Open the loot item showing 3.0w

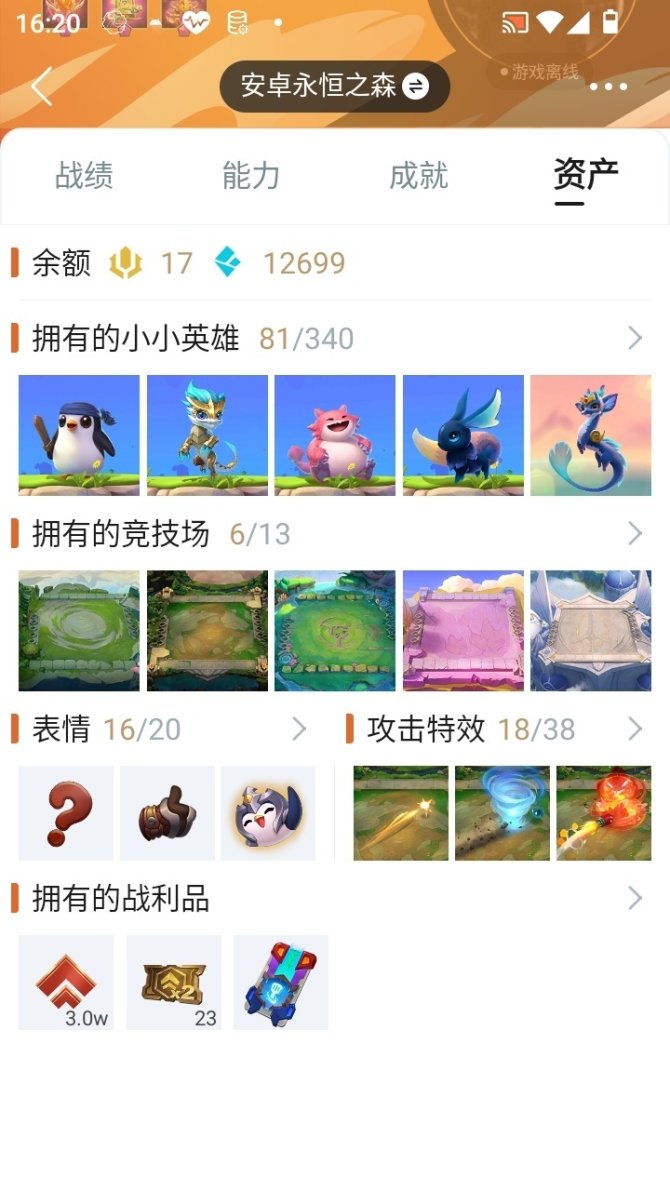tap(66, 982)
